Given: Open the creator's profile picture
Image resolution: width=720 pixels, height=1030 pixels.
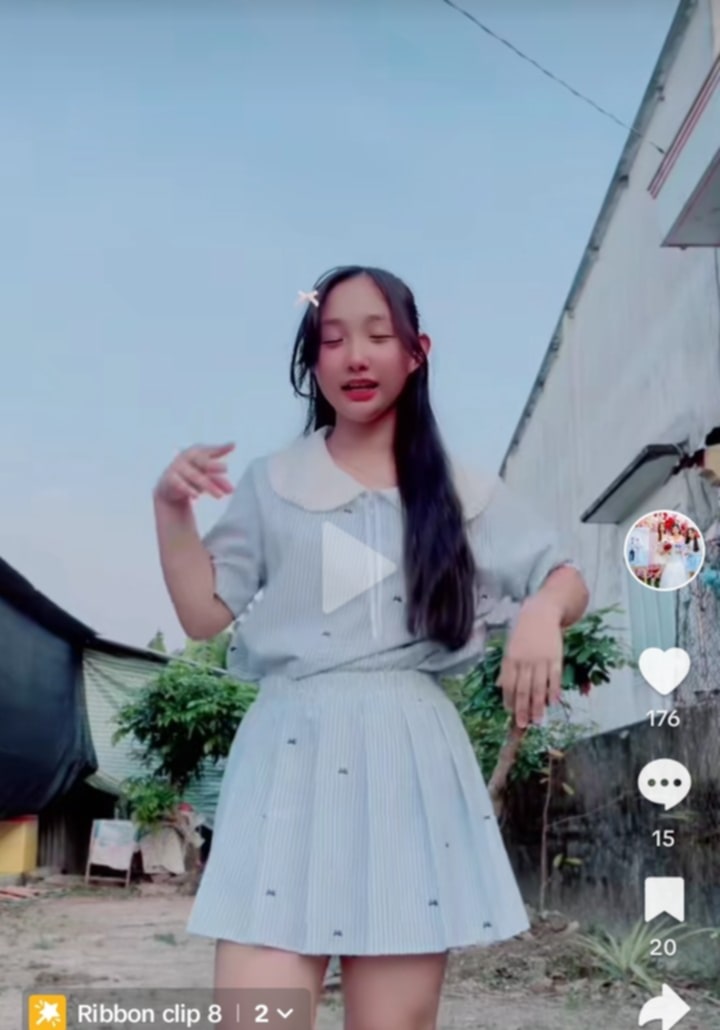Looking at the screenshot, I should pyautogui.click(x=664, y=550).
